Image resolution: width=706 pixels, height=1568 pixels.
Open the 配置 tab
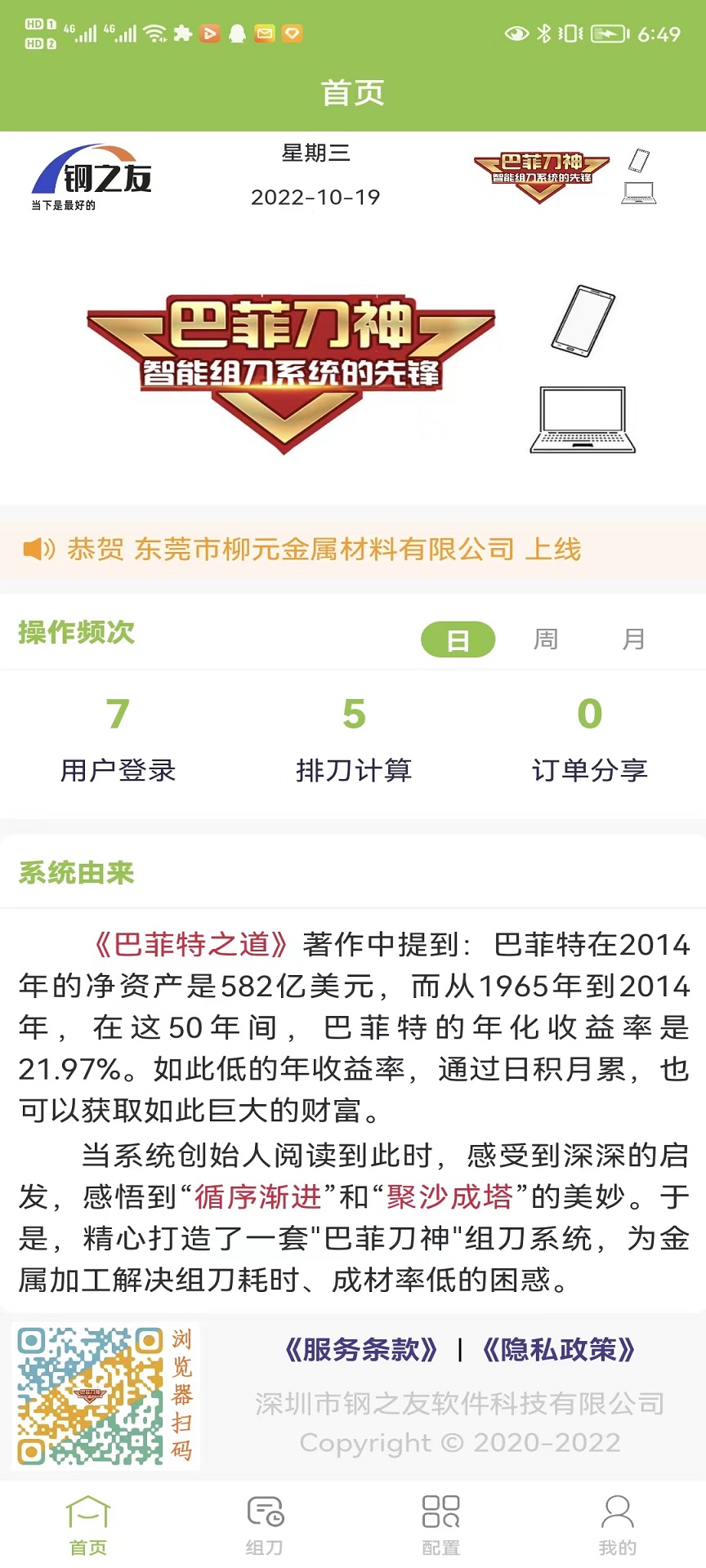(x=441, y=1524)
